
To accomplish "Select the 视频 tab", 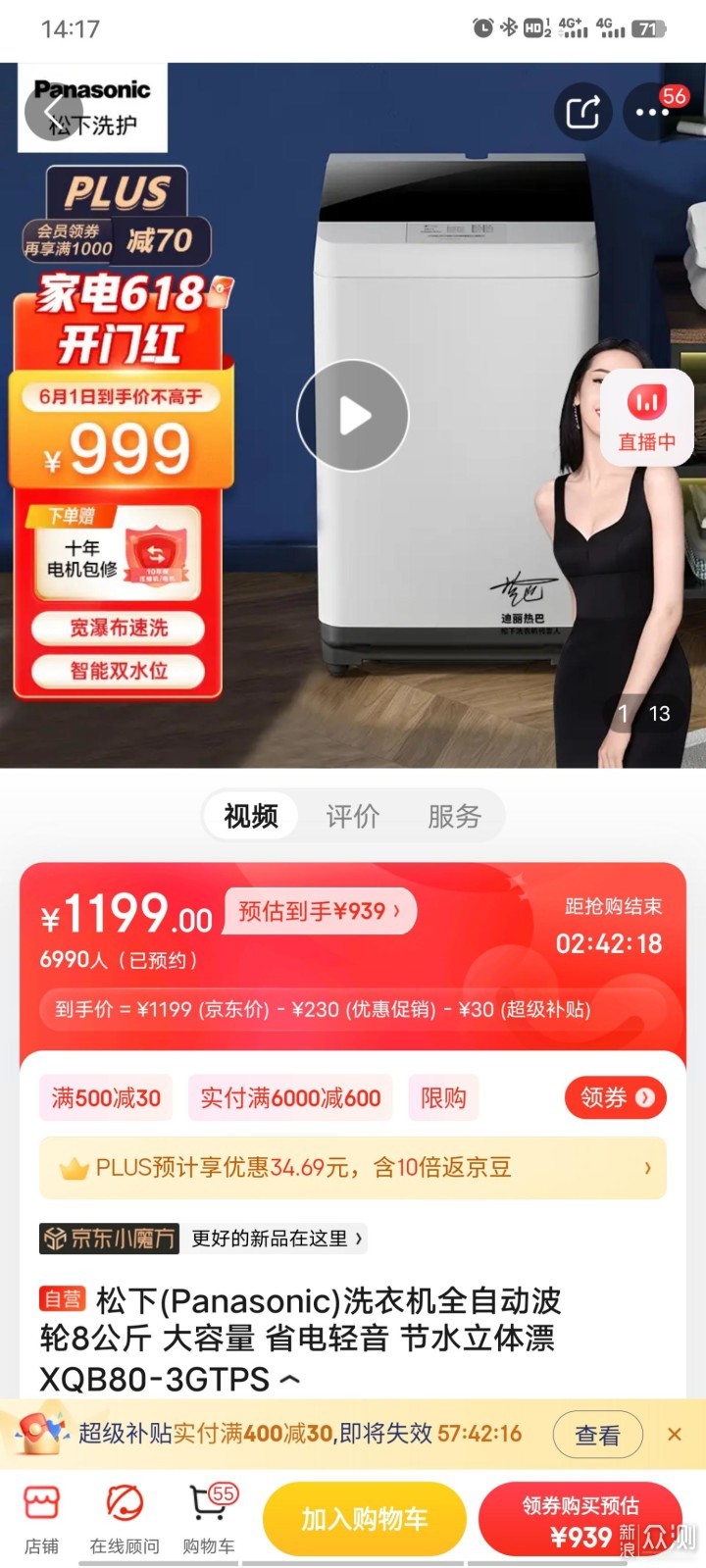I will point(251,816).
